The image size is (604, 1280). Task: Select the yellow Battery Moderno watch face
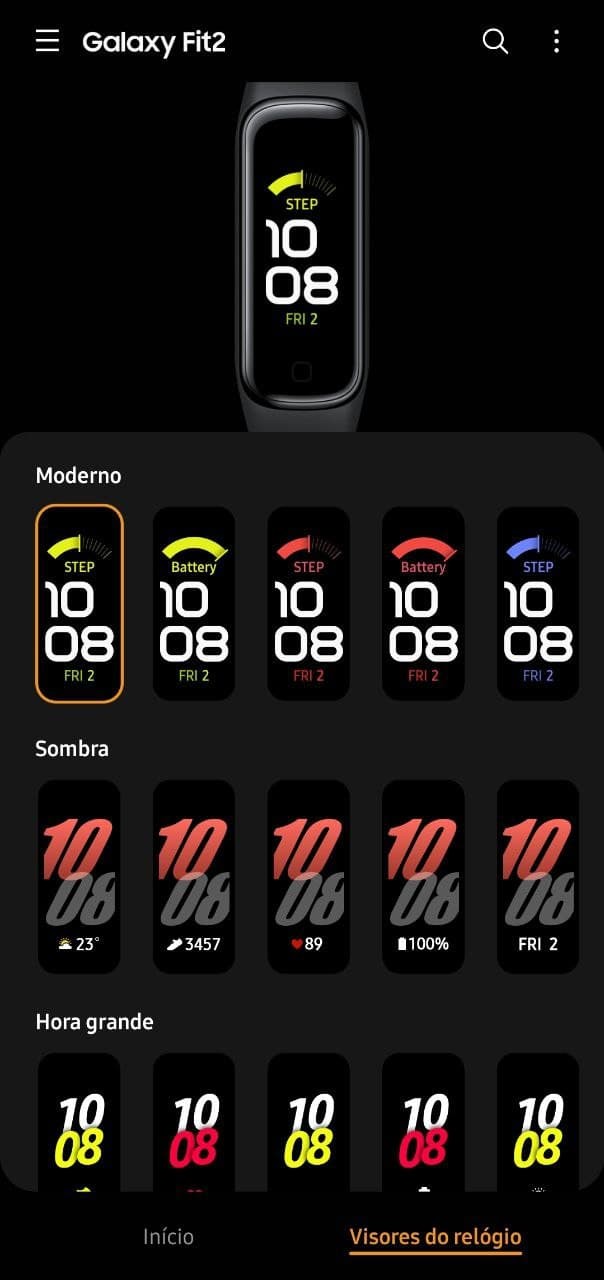[194, 603]
